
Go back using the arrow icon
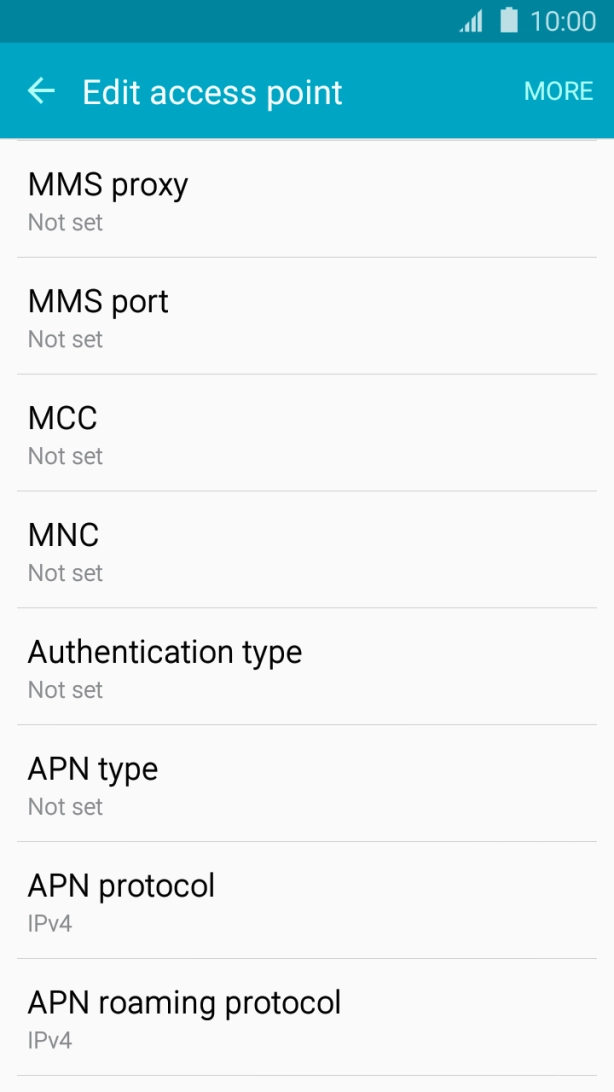point(41,91)
